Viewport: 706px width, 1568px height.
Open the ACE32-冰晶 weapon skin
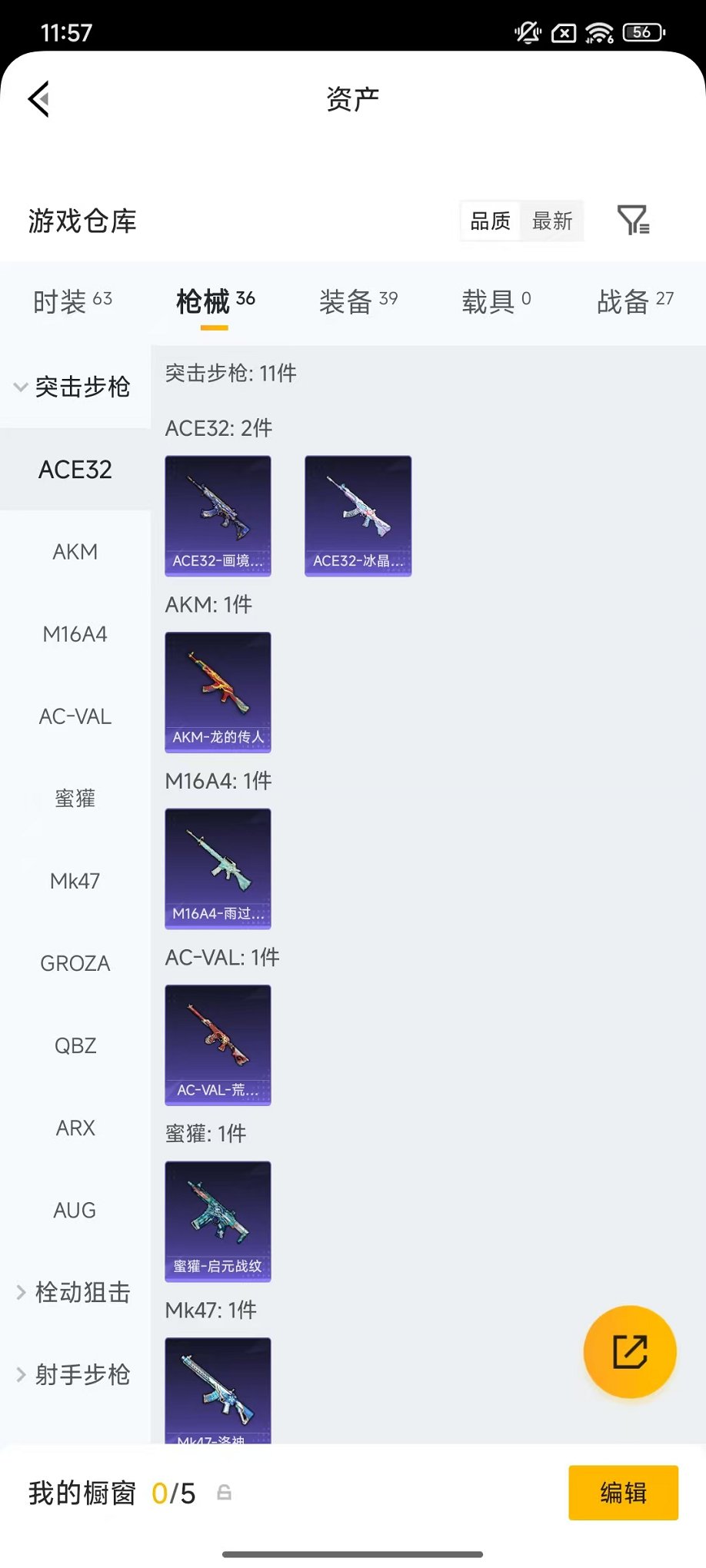pos(358,516)
